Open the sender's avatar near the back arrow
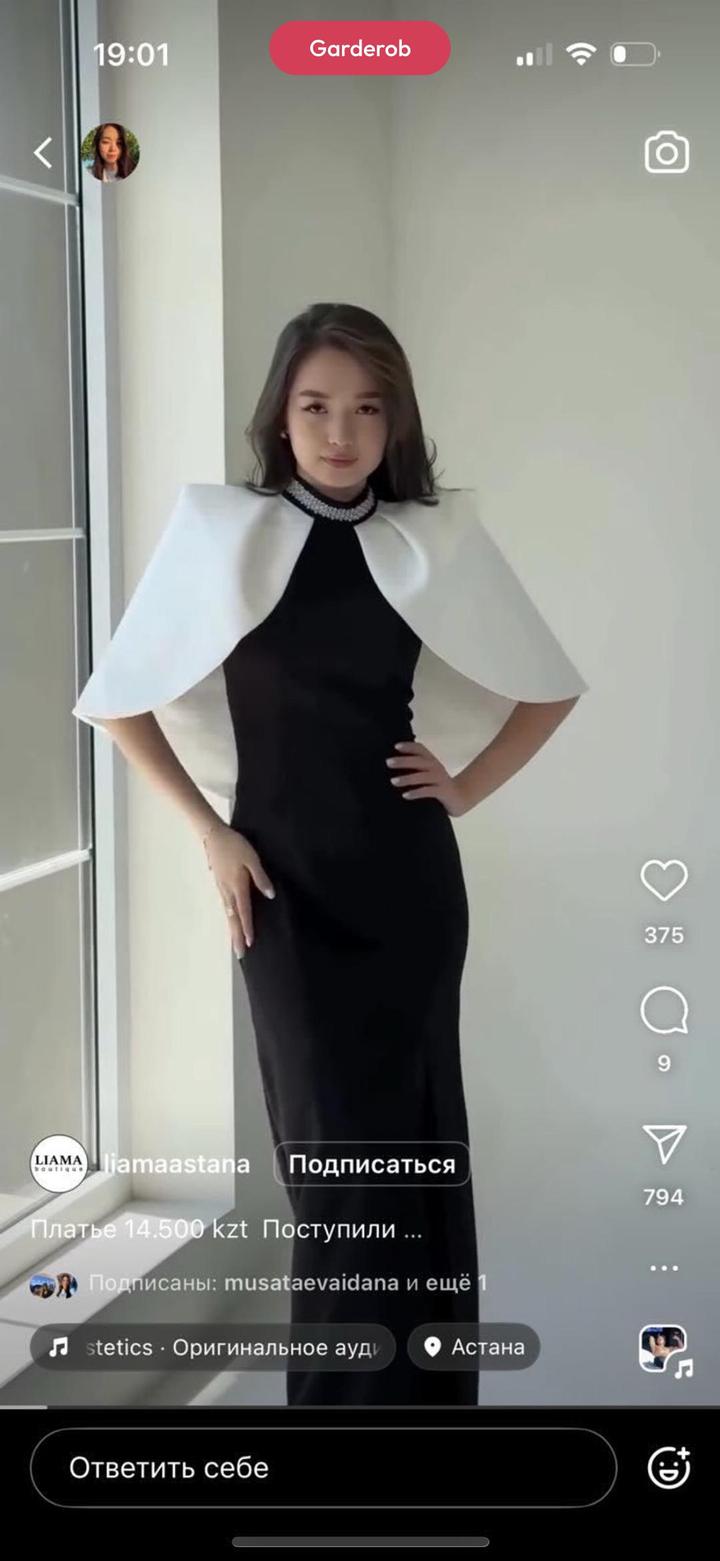 [x=110, y=153]
